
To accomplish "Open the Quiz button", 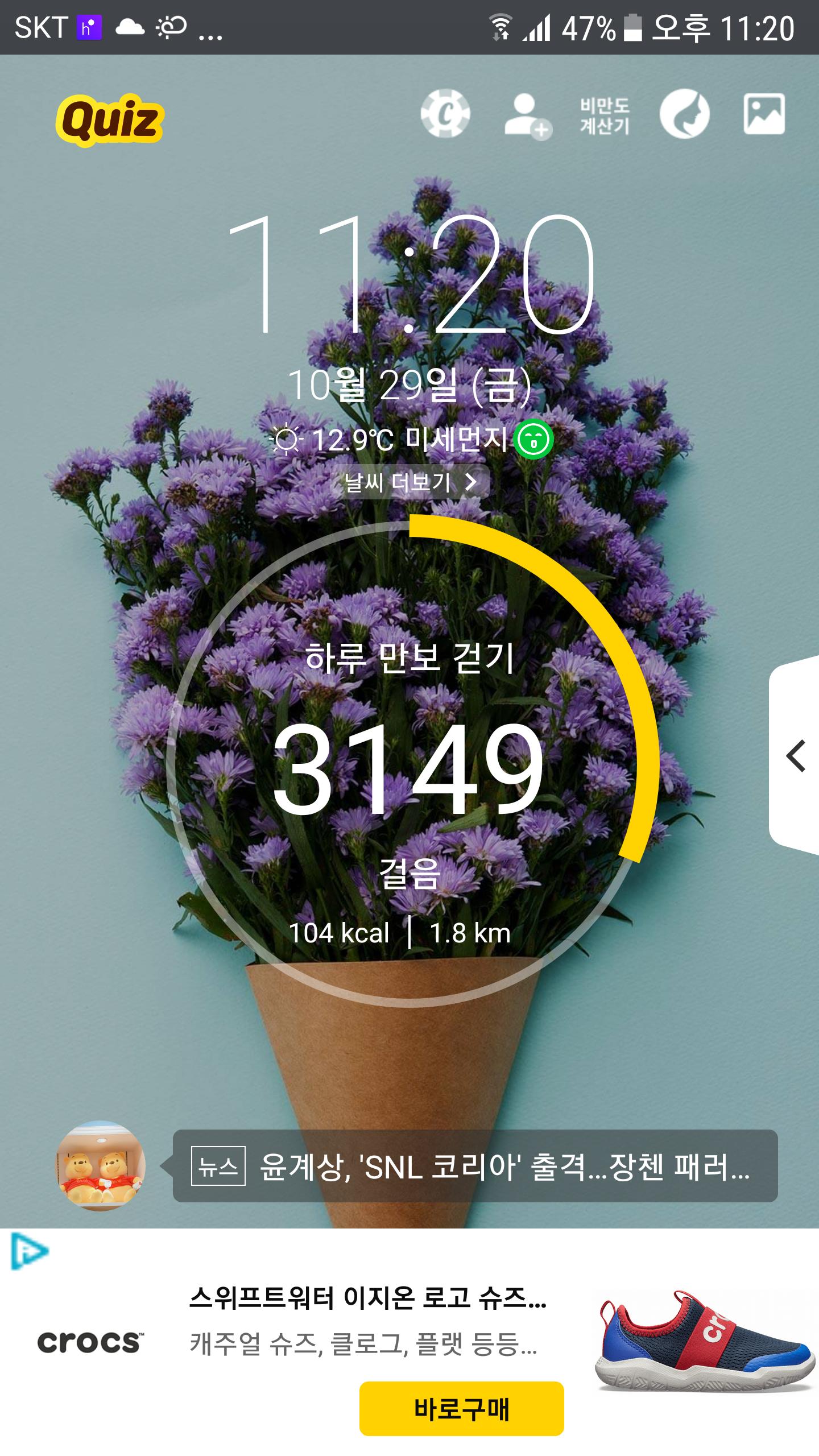I will pos(109,120).
